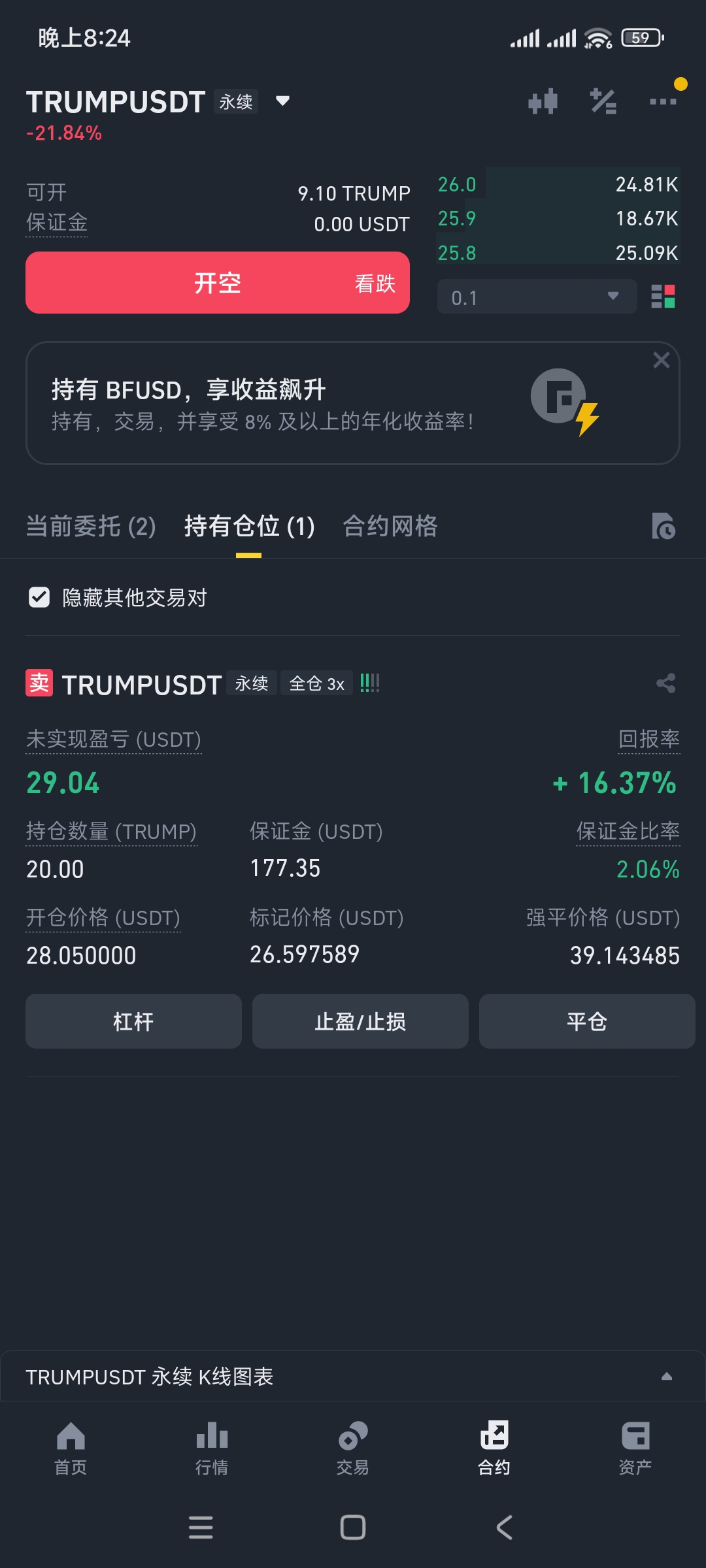Tap the red 开空 (open short) button
The height and width of the screenshot is (1568, 706).
218,283
